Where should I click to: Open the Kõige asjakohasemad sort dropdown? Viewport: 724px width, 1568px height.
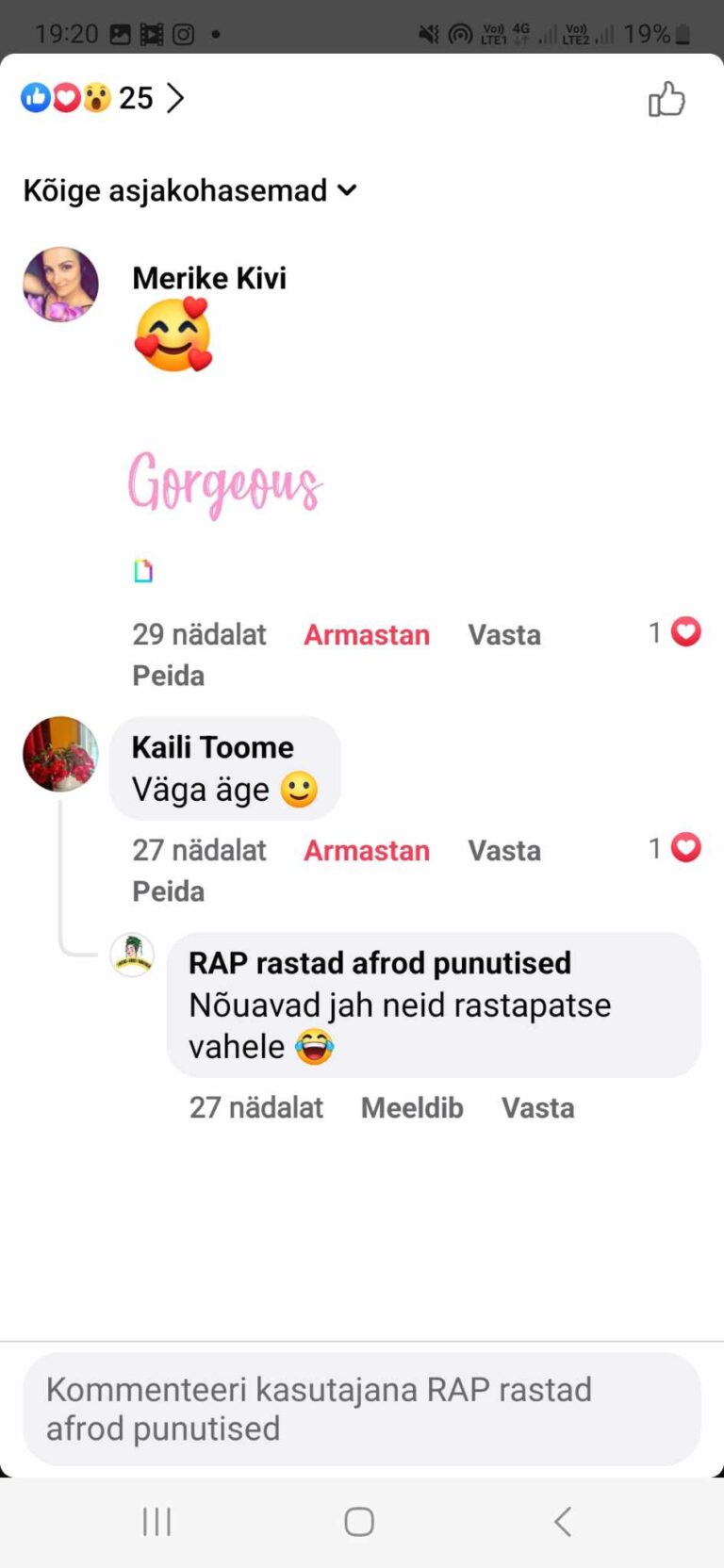pyautogui.click(x=190, y=190)
